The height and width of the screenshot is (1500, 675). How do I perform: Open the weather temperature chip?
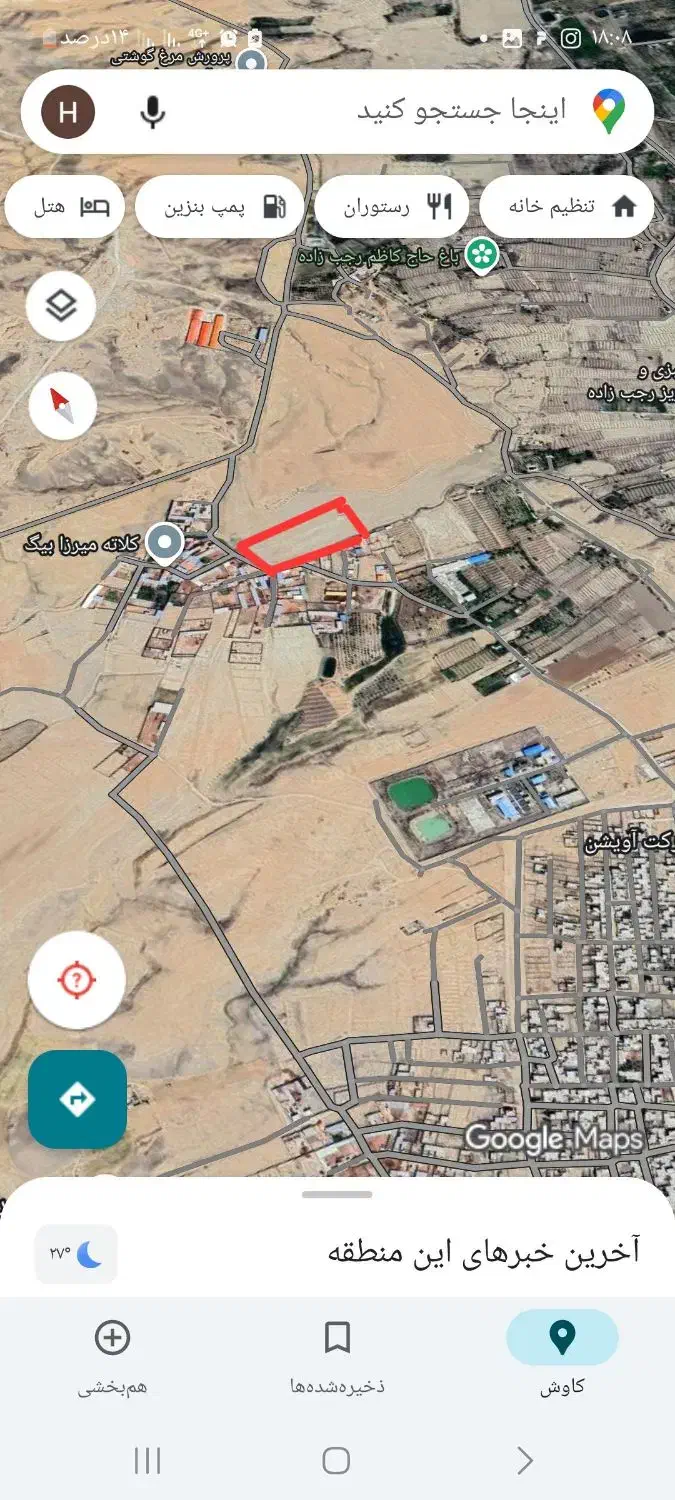76,1253
